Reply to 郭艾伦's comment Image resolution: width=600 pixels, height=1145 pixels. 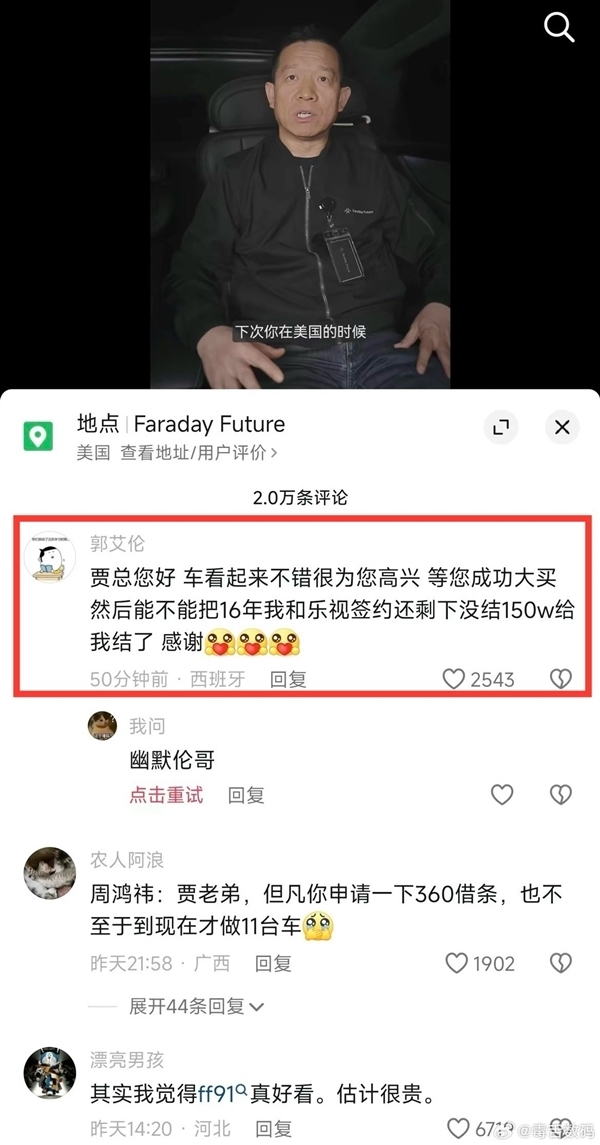pos(289,679)
